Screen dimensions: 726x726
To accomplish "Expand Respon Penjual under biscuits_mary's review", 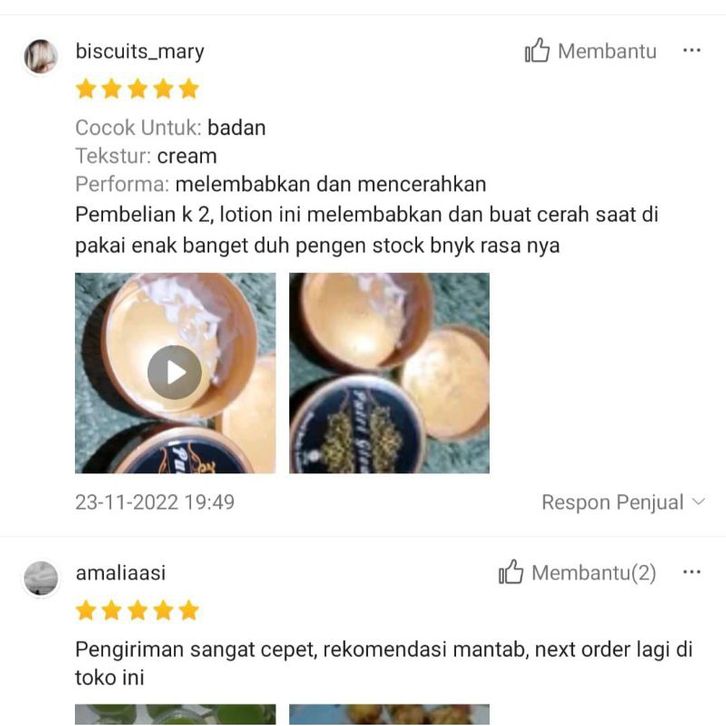I will [x=623, y=502].
